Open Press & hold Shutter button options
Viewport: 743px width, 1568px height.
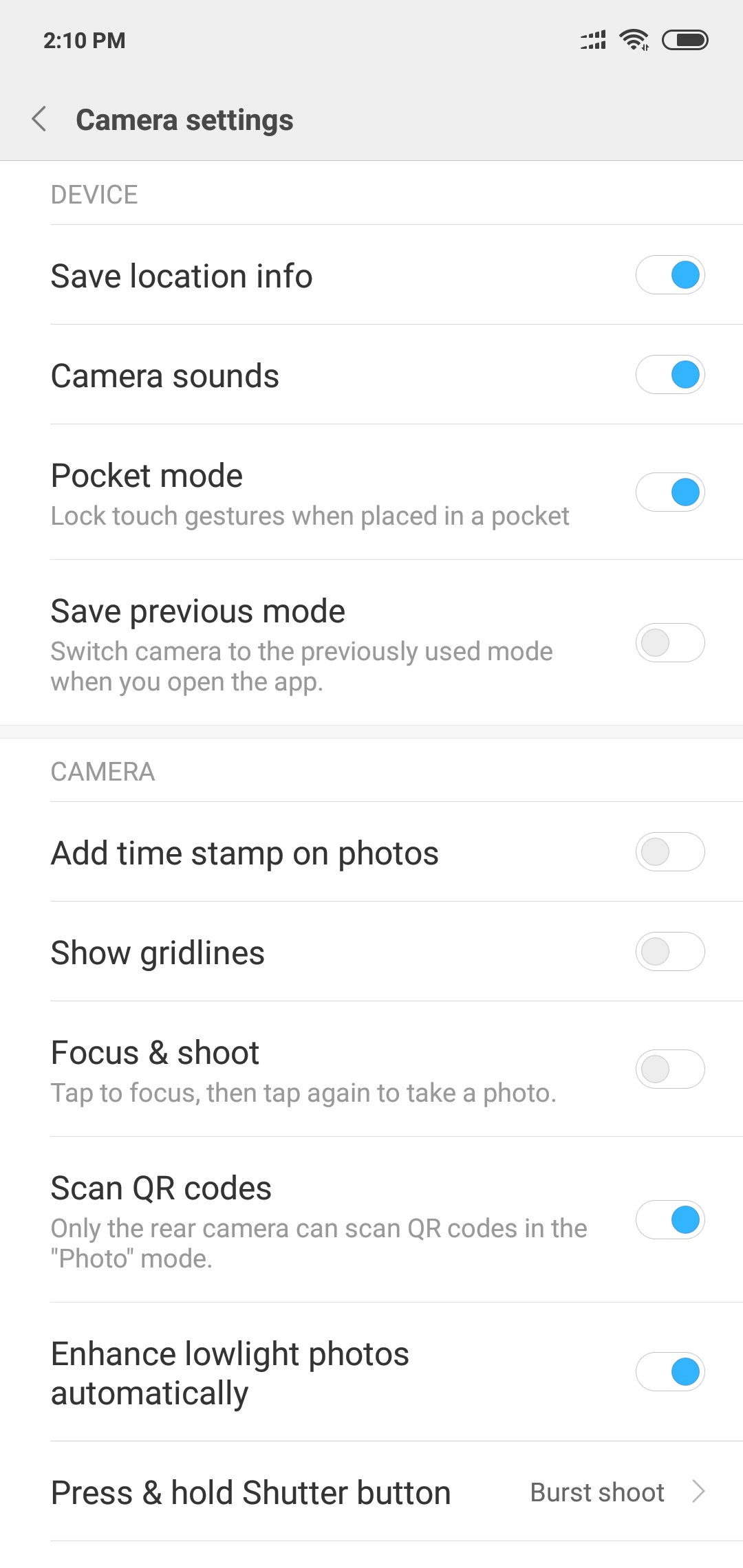pos(371,1492)
